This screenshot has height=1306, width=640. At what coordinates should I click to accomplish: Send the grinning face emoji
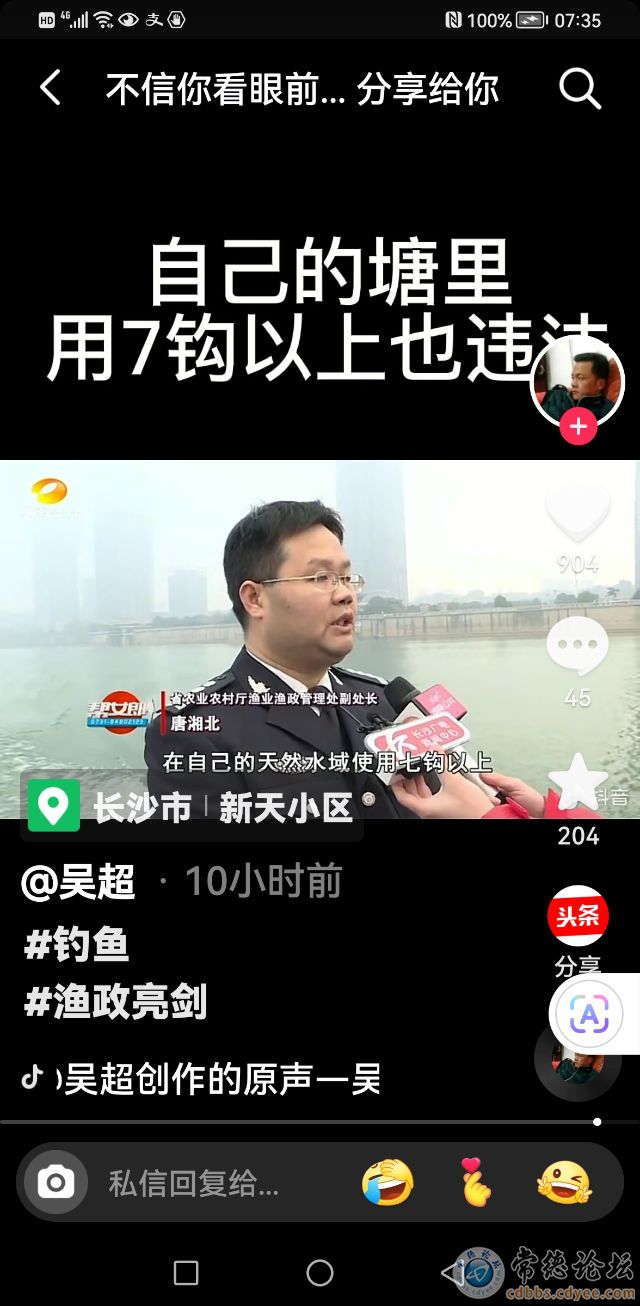[x=564, y=1184]
